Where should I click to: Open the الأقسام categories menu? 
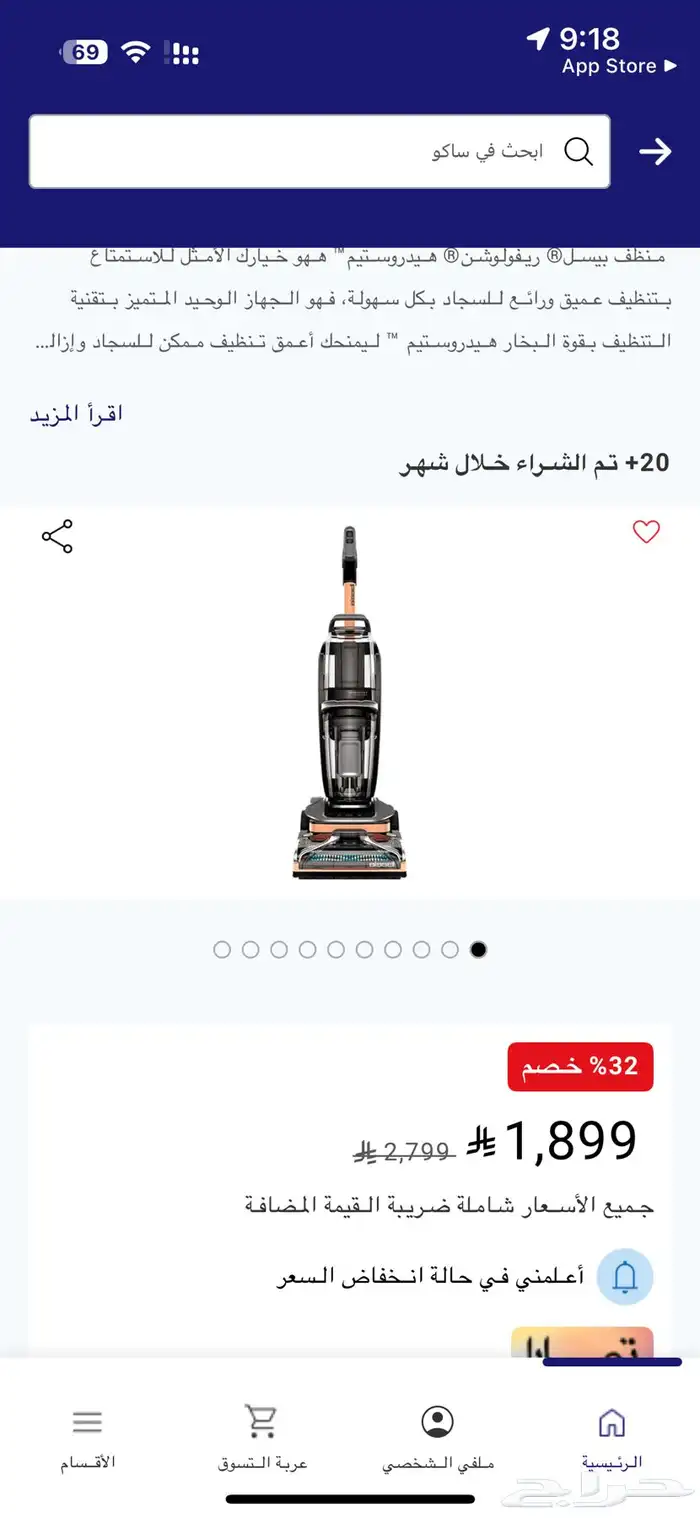click(88, 1436)
